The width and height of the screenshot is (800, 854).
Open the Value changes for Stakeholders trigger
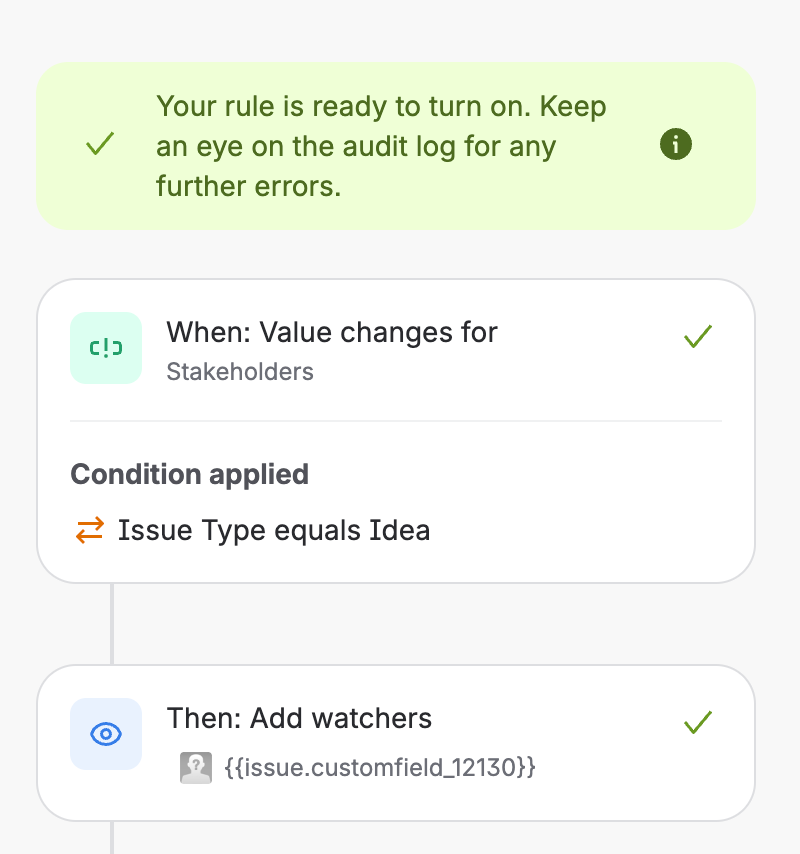click(332, 349)
